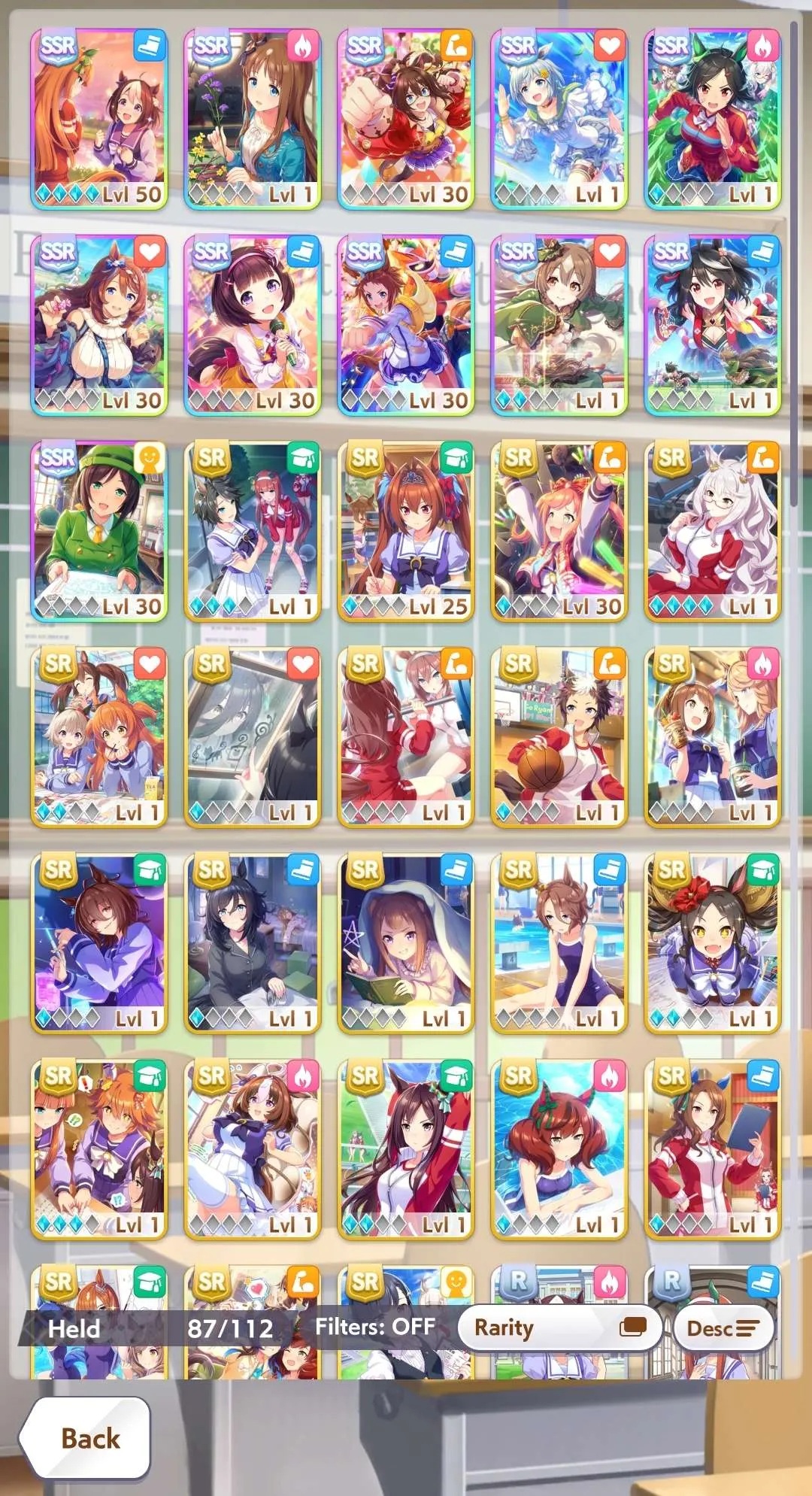Open the SSR singing girl with microphone card
812x1496 pixels.
[253, 325]
